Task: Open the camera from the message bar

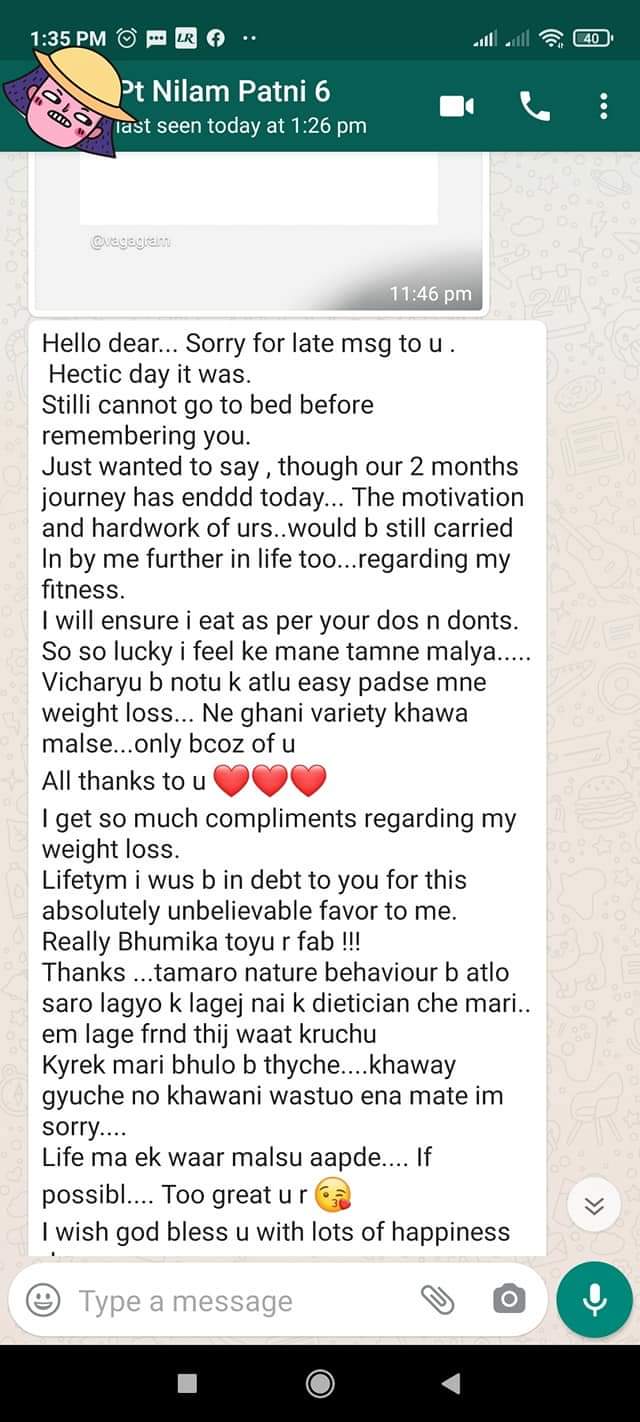Action: (508, 1300)
